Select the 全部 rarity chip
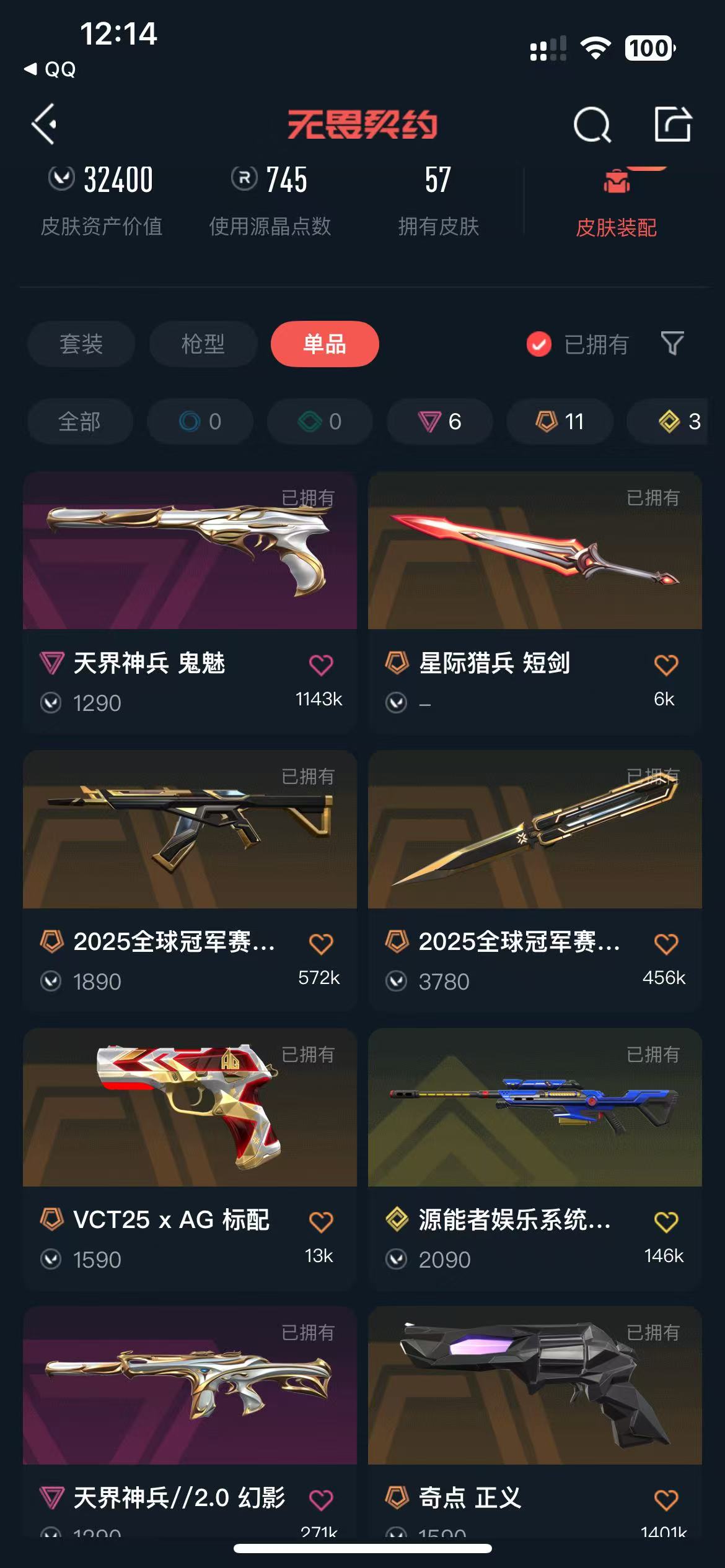This screenshot has height=1568, width=725. (x=80, y=422)
